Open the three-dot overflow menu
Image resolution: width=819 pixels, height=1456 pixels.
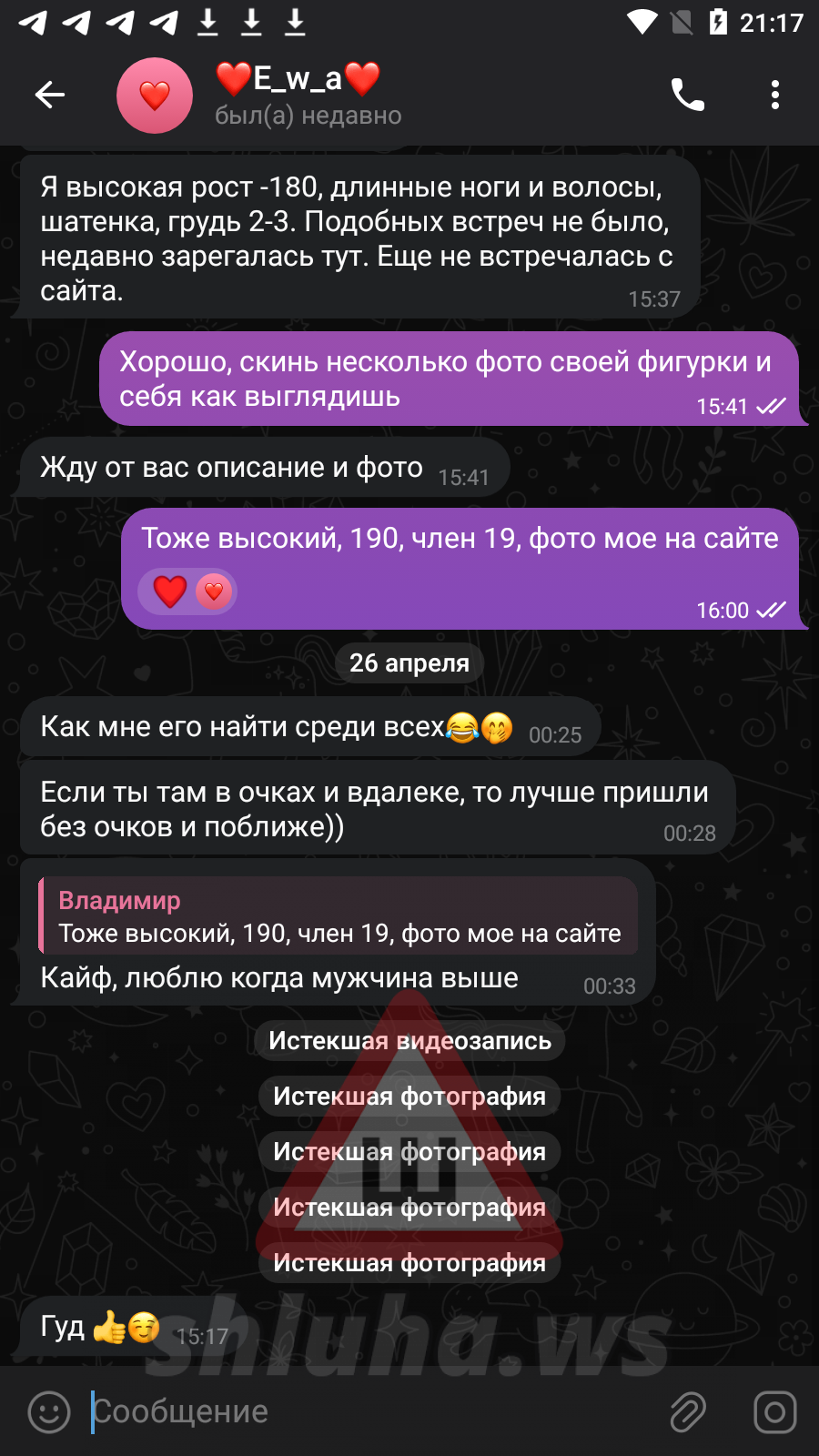coord(774,95)
